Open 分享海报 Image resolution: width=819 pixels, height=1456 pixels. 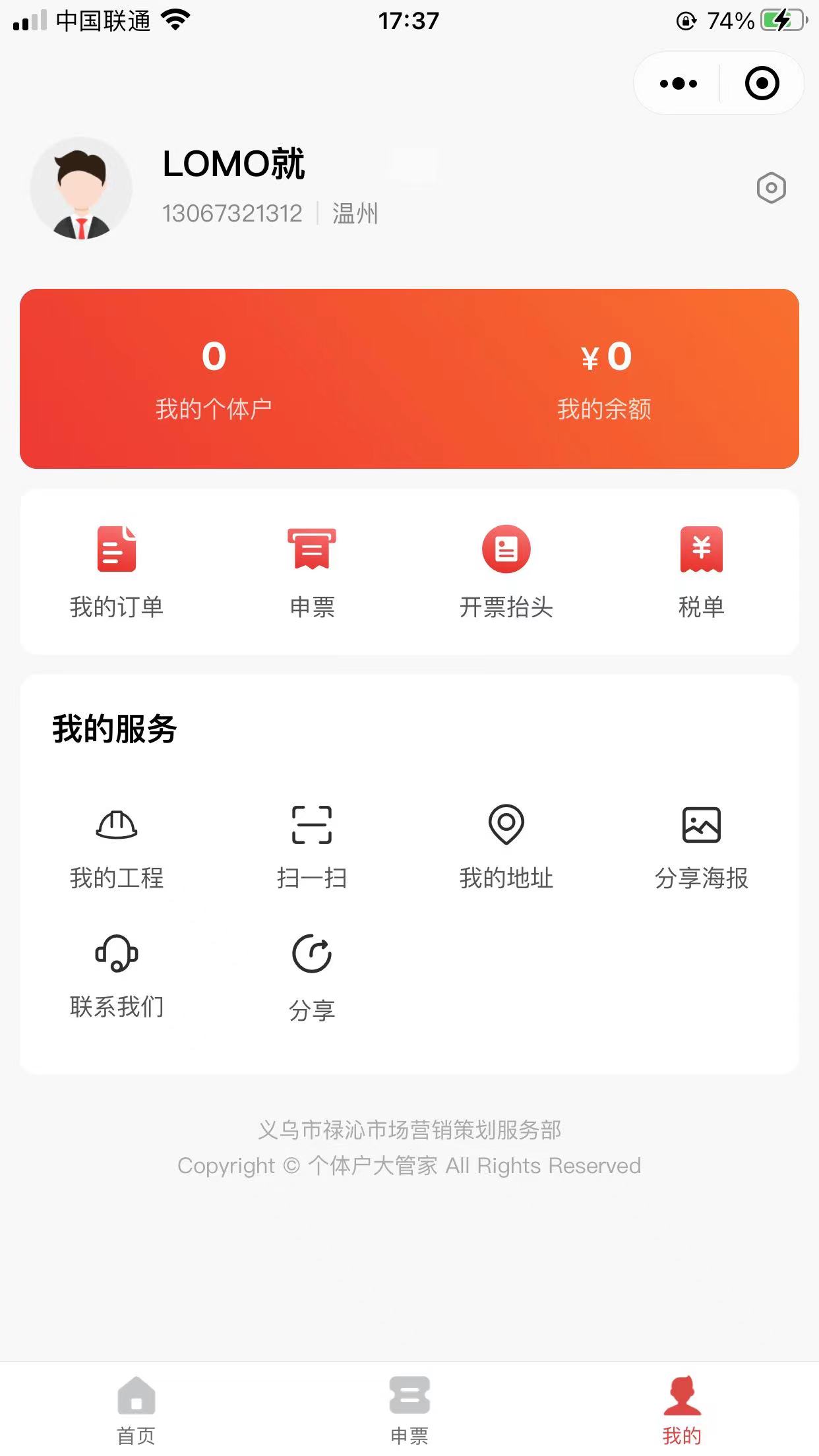pyautogui.click(x=701, y=847)
